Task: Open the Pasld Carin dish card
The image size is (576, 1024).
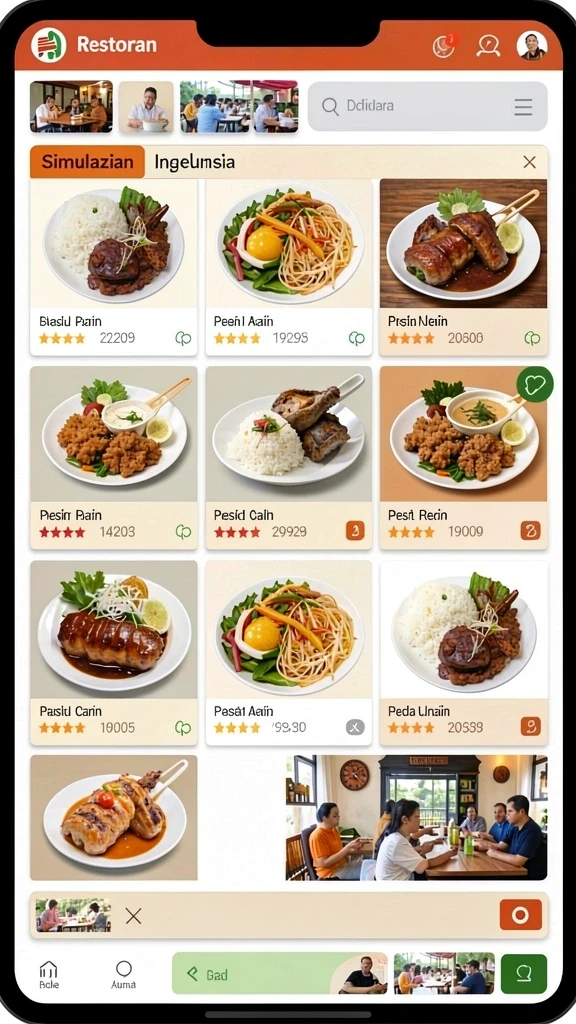Action: tap(114, 652)
